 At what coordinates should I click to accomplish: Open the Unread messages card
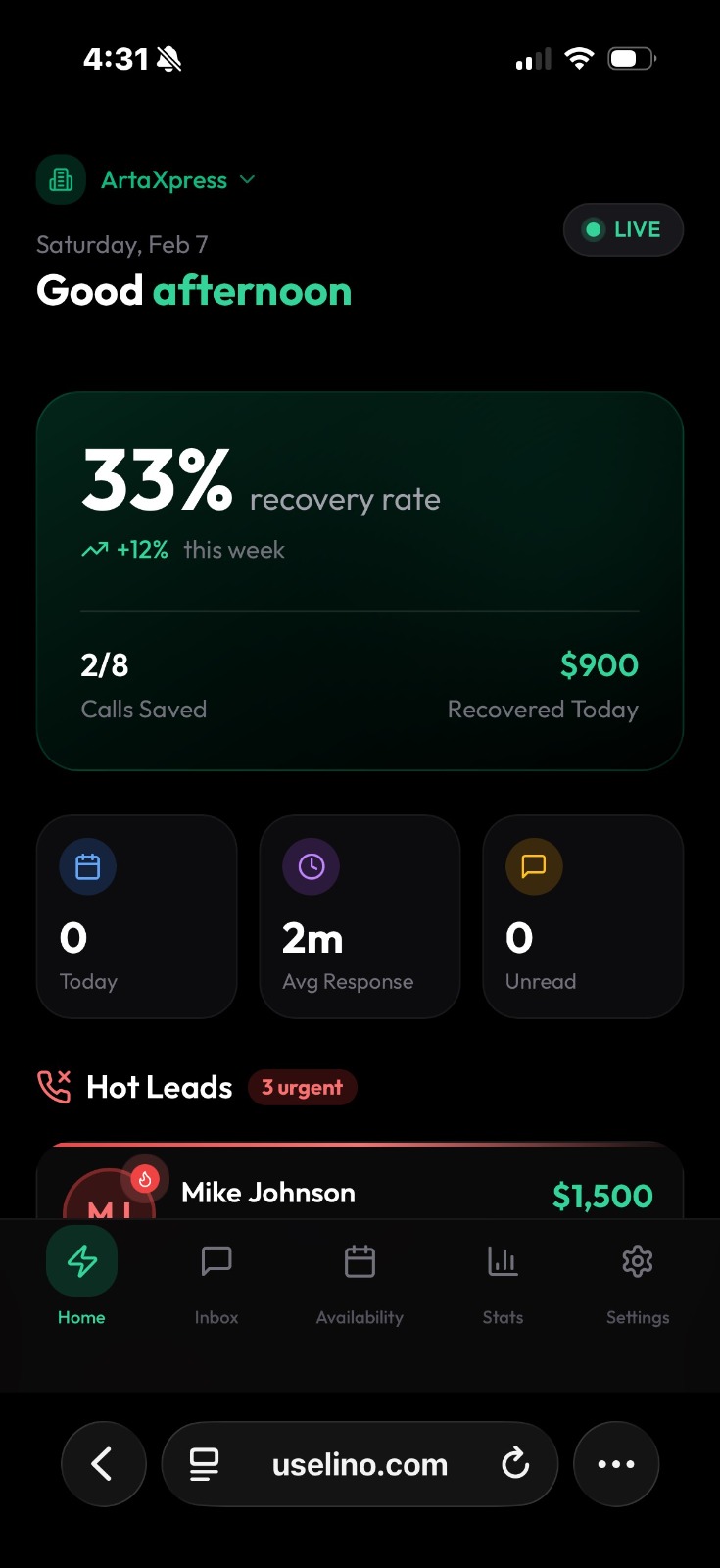point(583,916)
